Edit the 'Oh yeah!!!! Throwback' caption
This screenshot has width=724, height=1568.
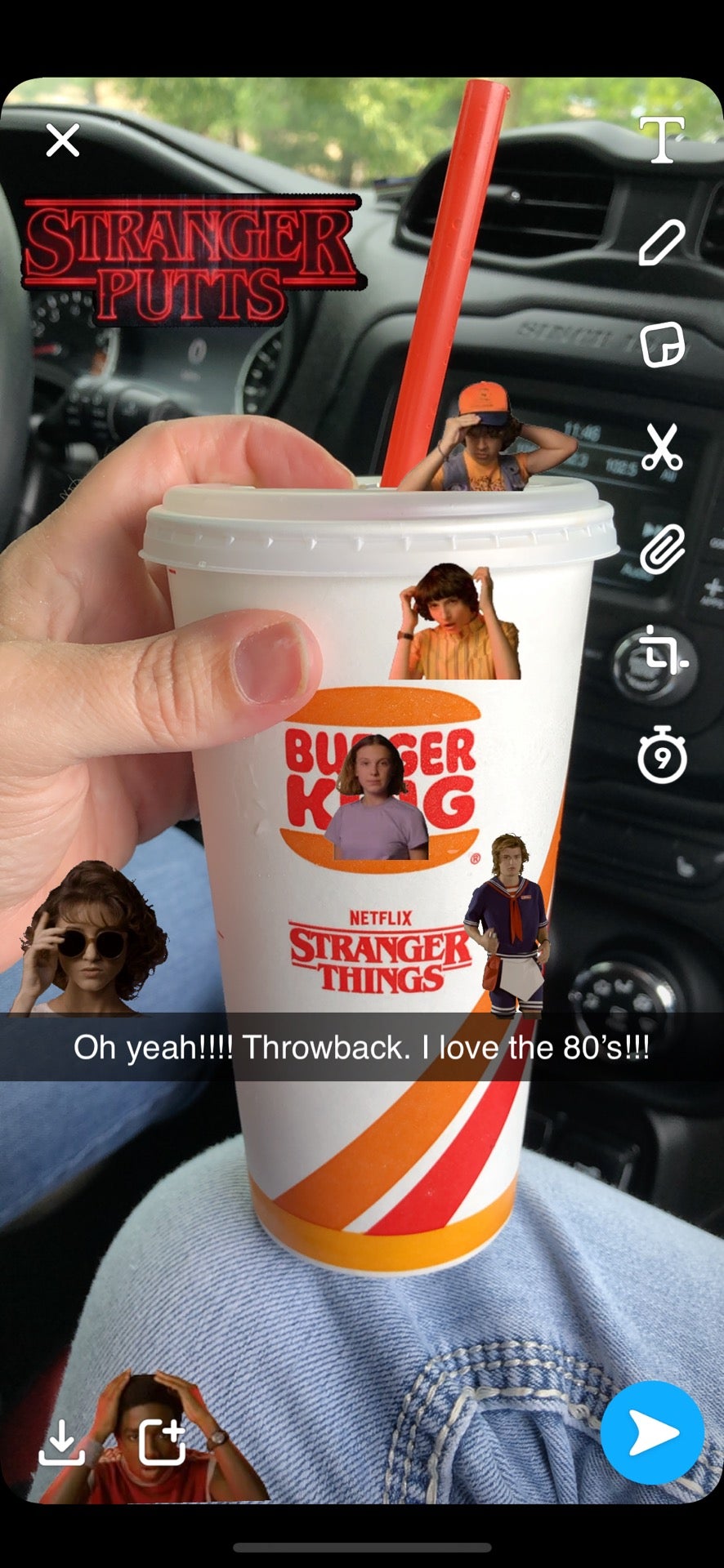[361, 1047]
